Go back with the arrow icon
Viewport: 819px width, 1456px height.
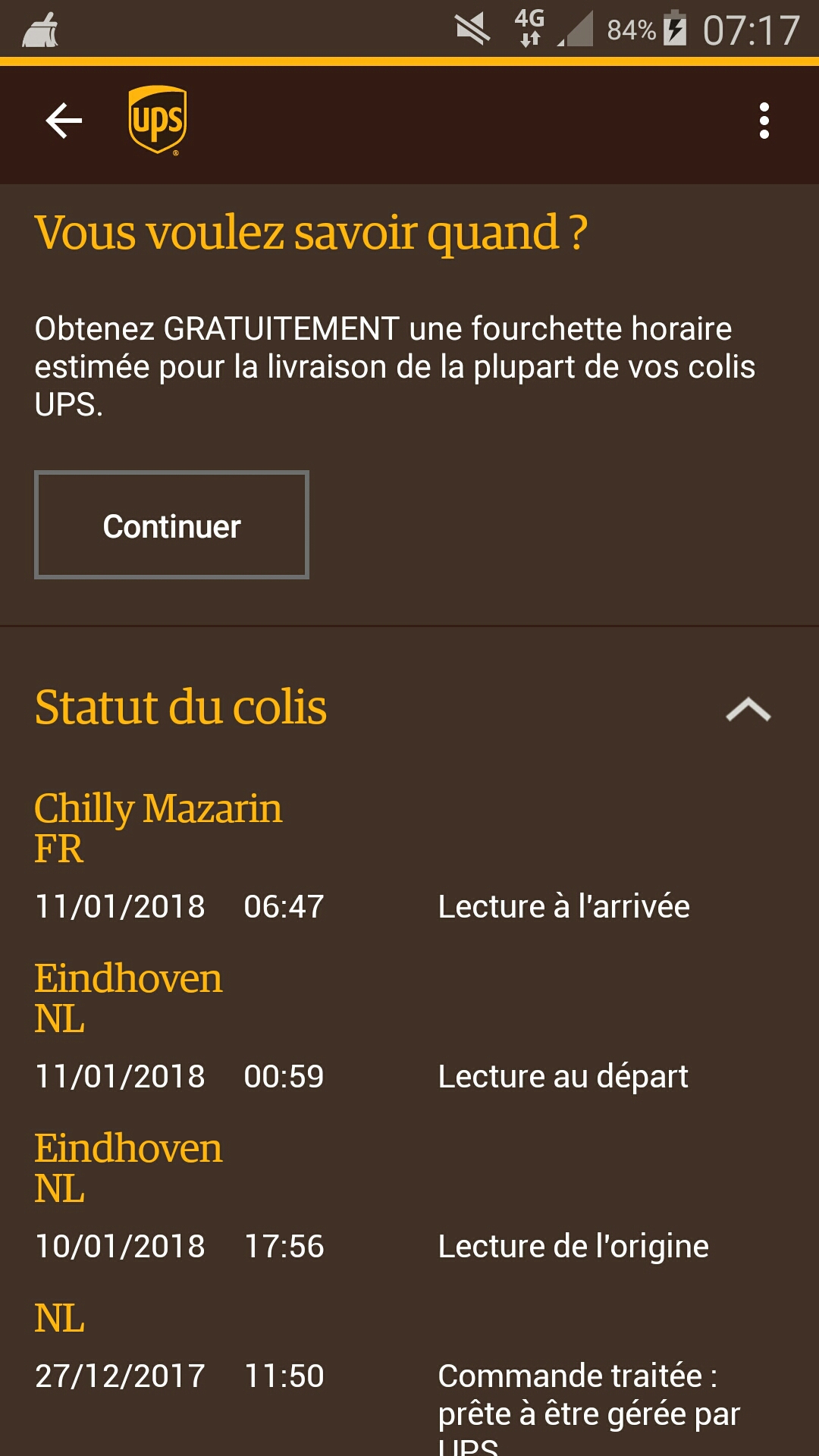pyautogui.click(x=64, y=121)
